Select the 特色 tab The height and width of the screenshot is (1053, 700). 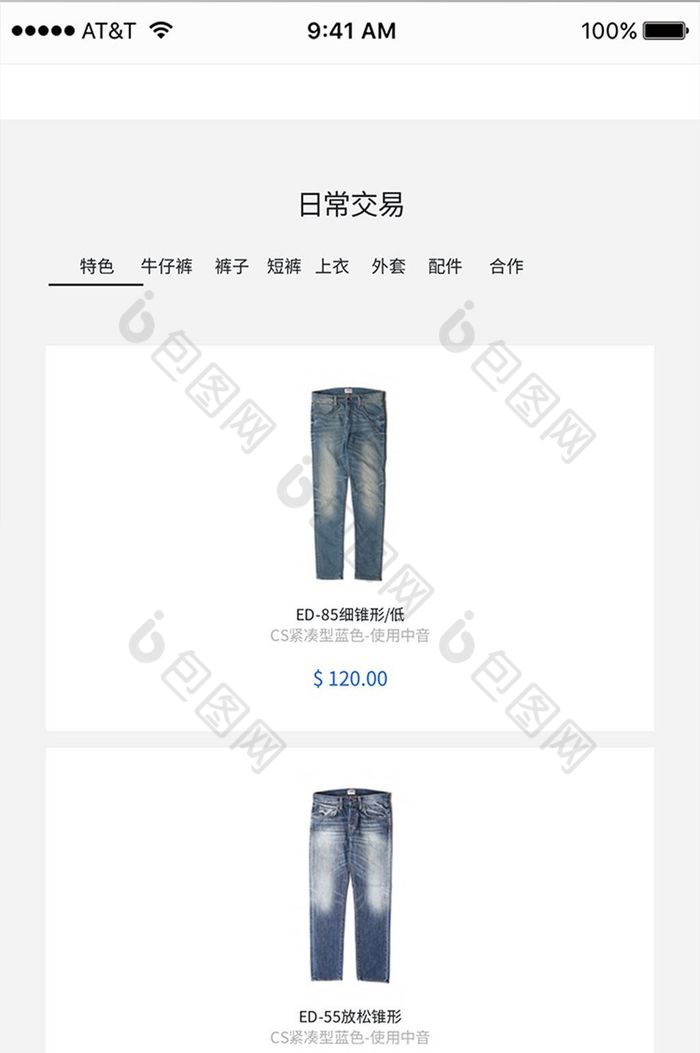point(97,267)
